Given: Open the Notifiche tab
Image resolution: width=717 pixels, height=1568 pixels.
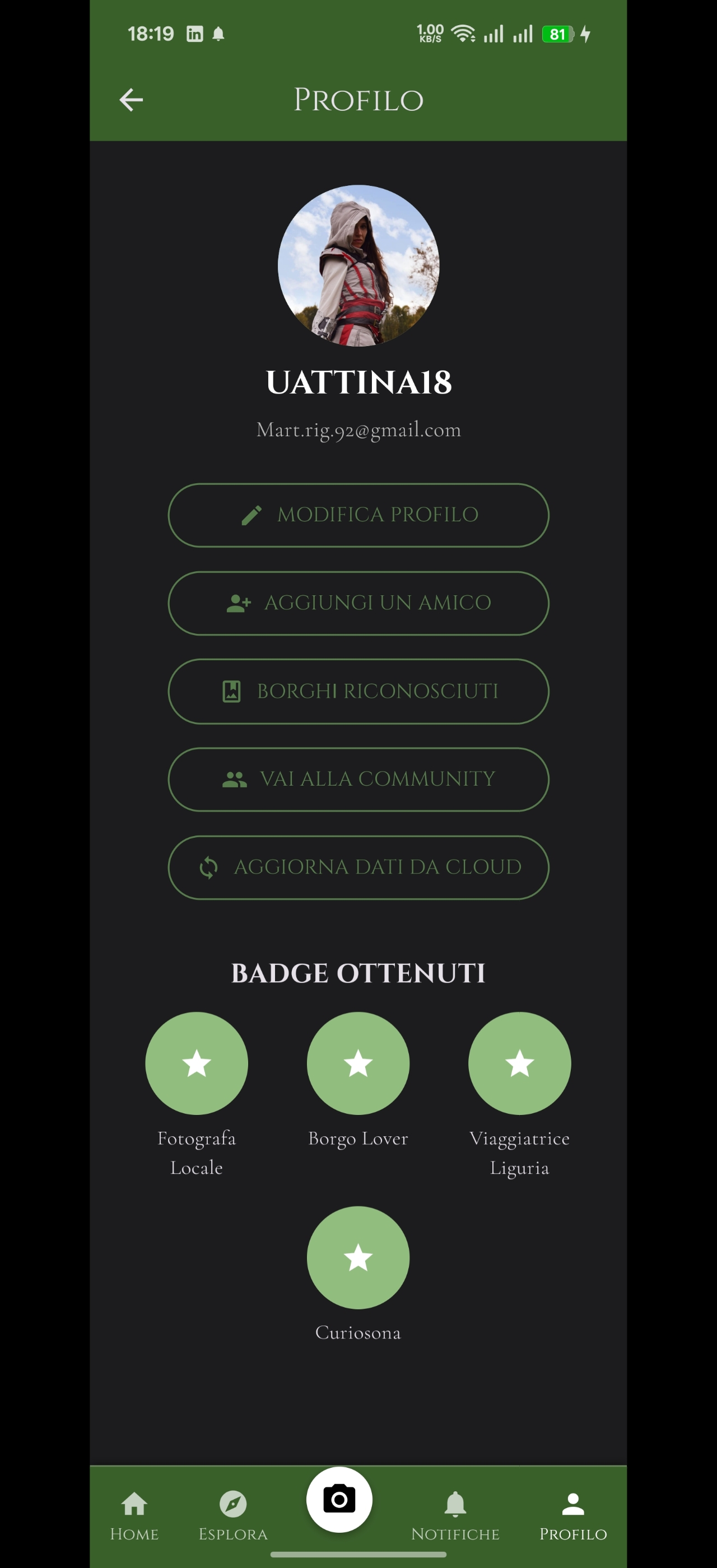Looking at the screenshot, I should [455, 1514].
